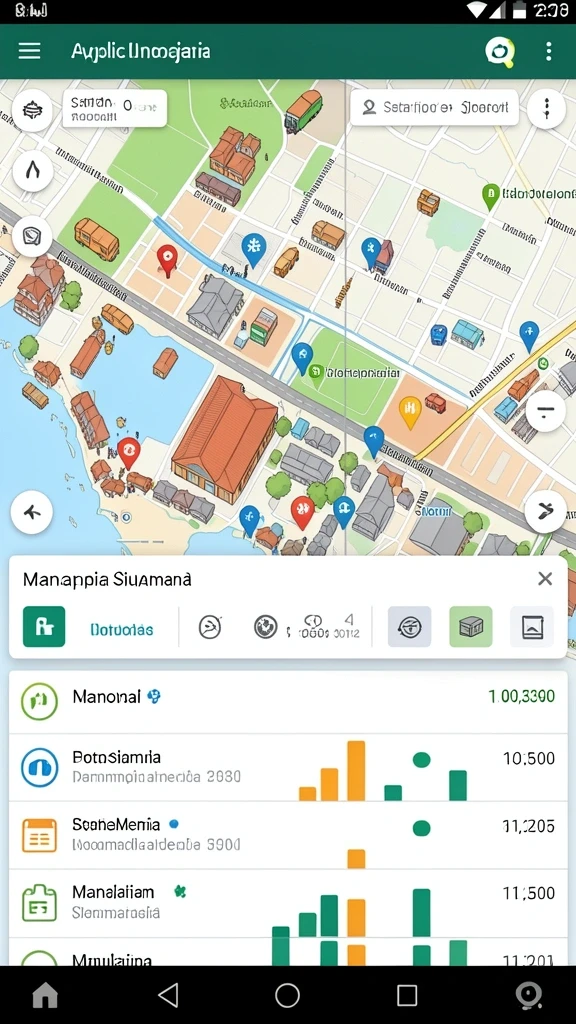The height and width of the screenshot is (1024, 576).
Task: Open the hamburger navigation menu
Action: pyautogui.click(x=29, y=51)
